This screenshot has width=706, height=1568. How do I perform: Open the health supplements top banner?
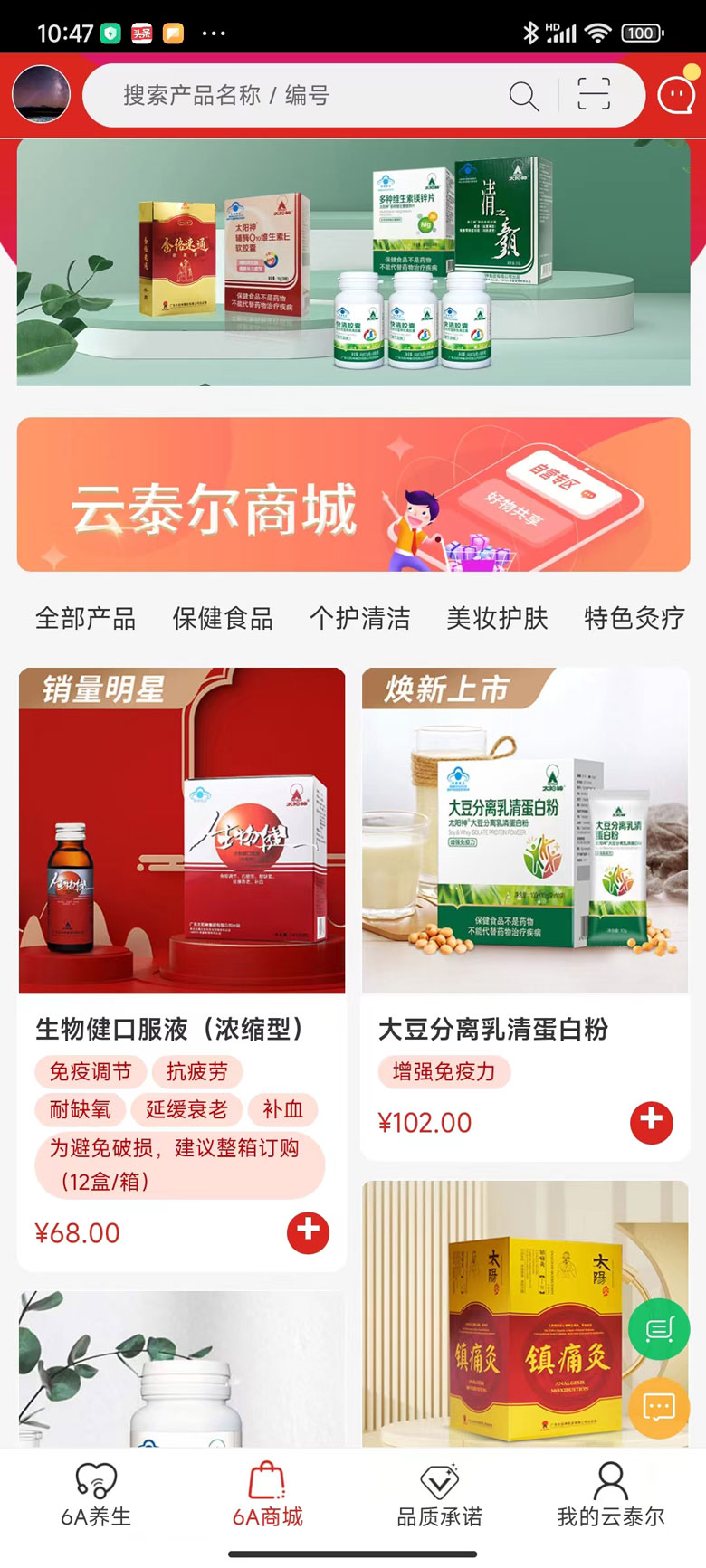(353, 264)
